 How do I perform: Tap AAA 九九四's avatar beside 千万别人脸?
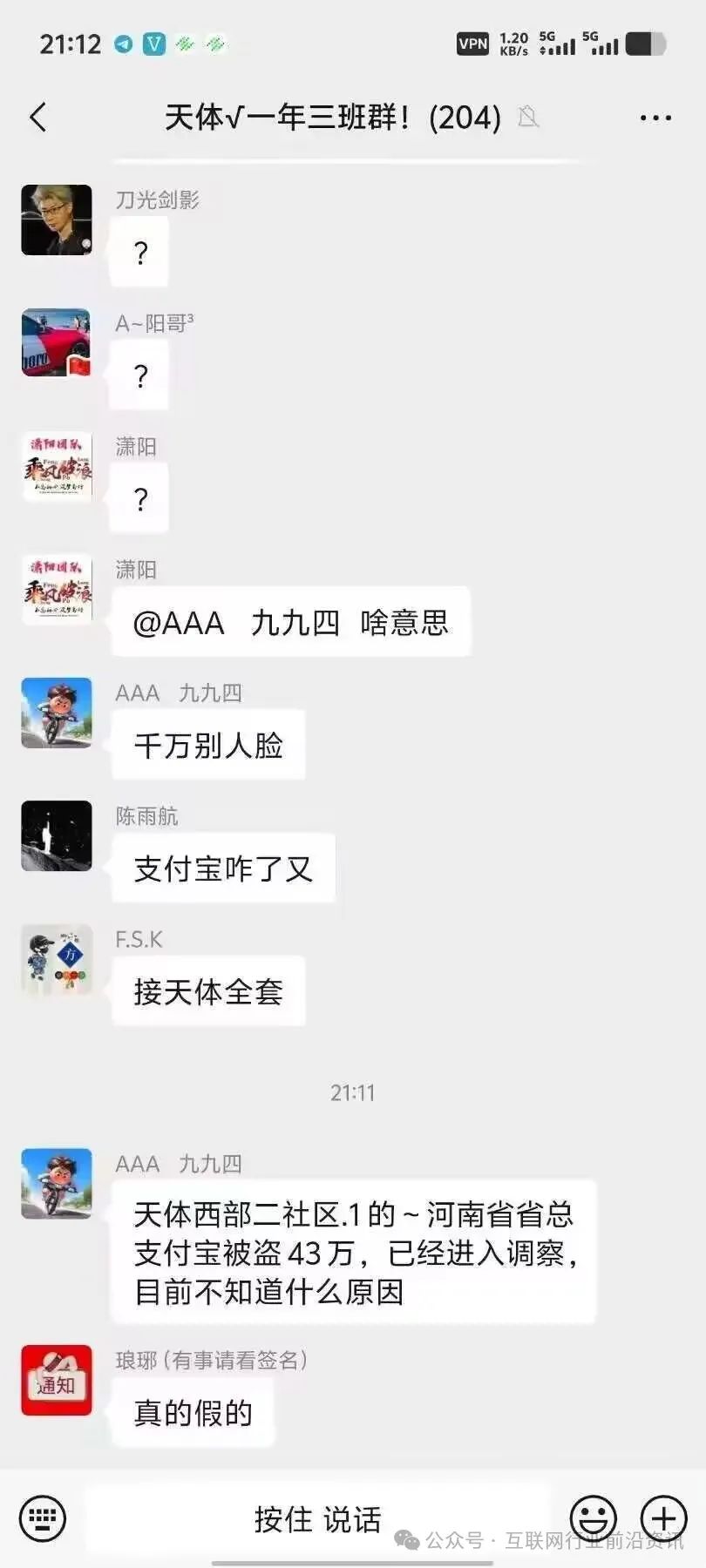coord(57,713)
